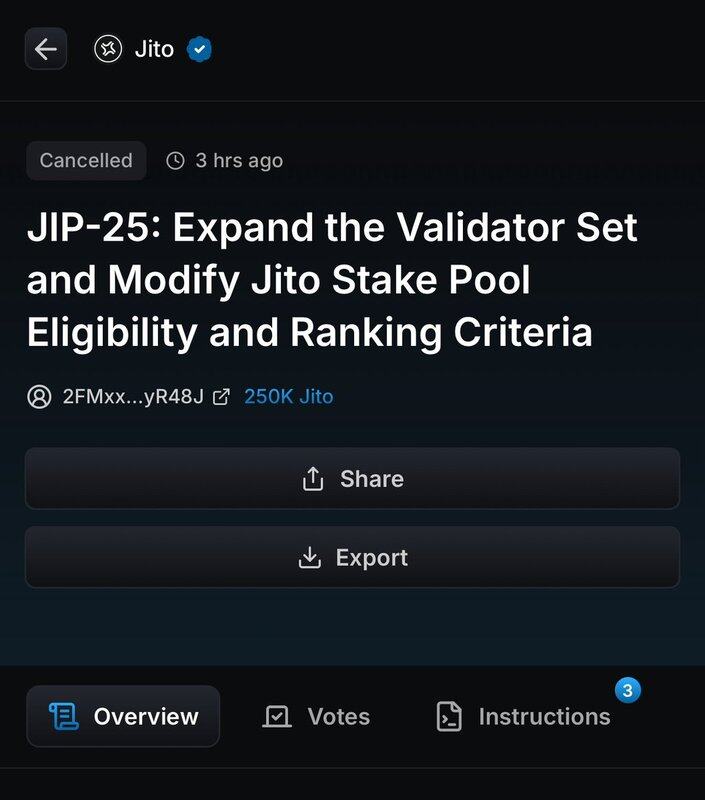Screen dimensions: 705x800
Task: Open proposer address 2FMxx...yR48J external link
Action: (222, 397)
